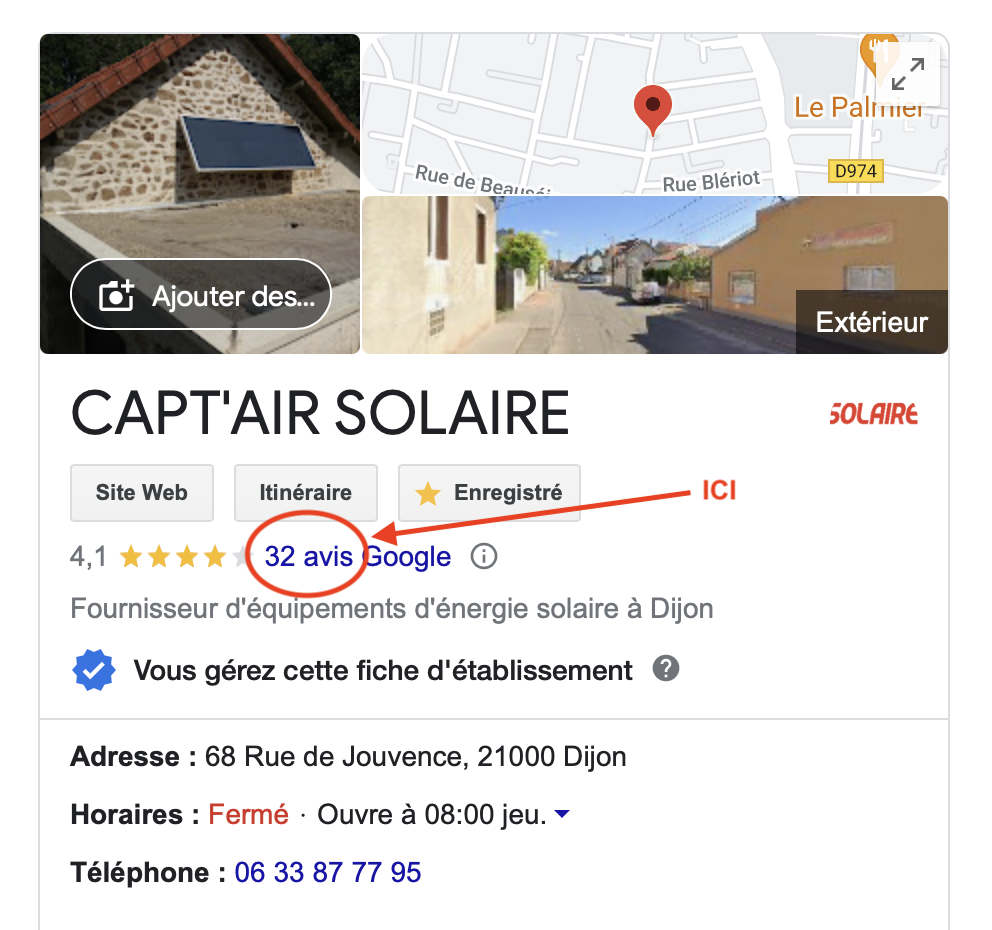The height and width of the screenshot is (930, 992).
Task: Open the Site Web button
Action: [141, 492]
